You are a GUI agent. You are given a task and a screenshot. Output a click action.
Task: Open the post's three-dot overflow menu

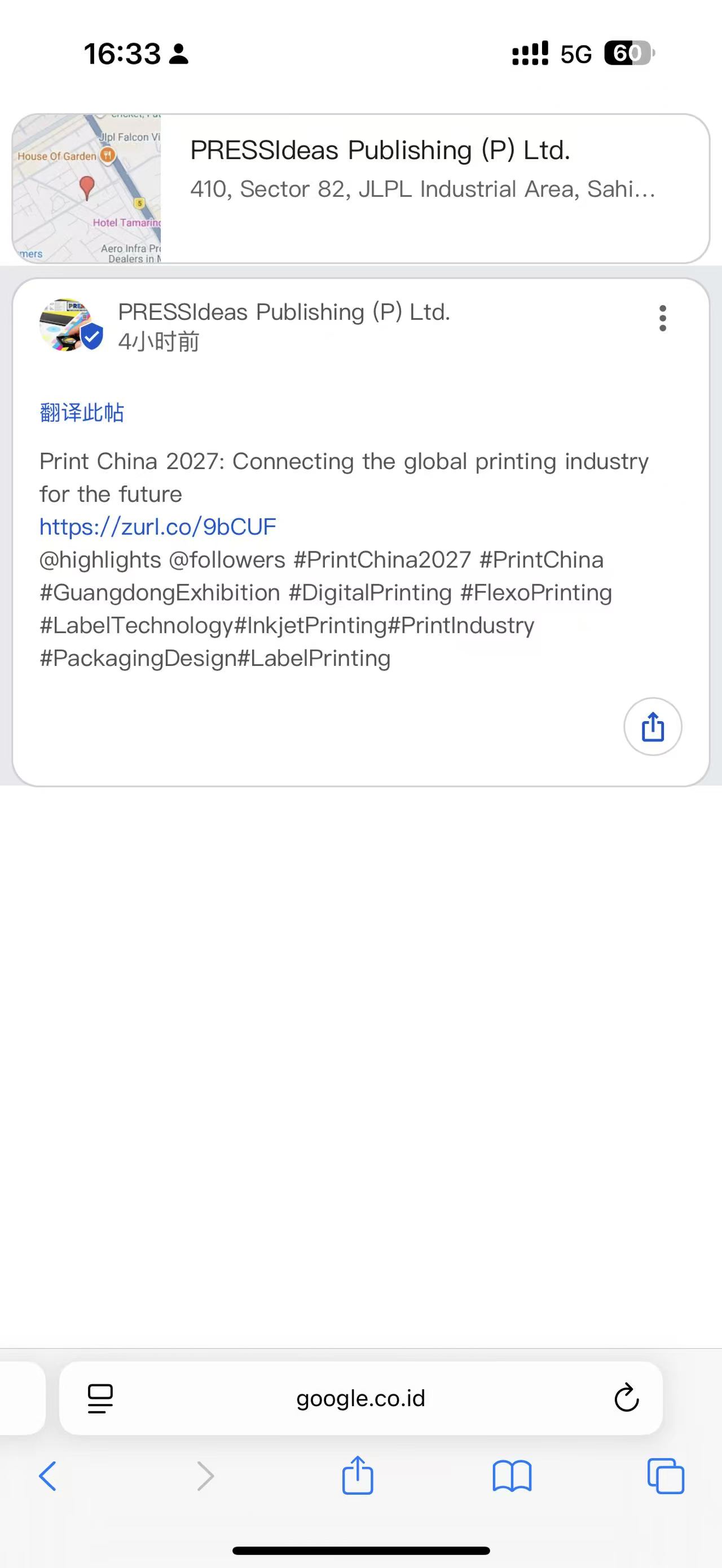[x=662, y=319]
